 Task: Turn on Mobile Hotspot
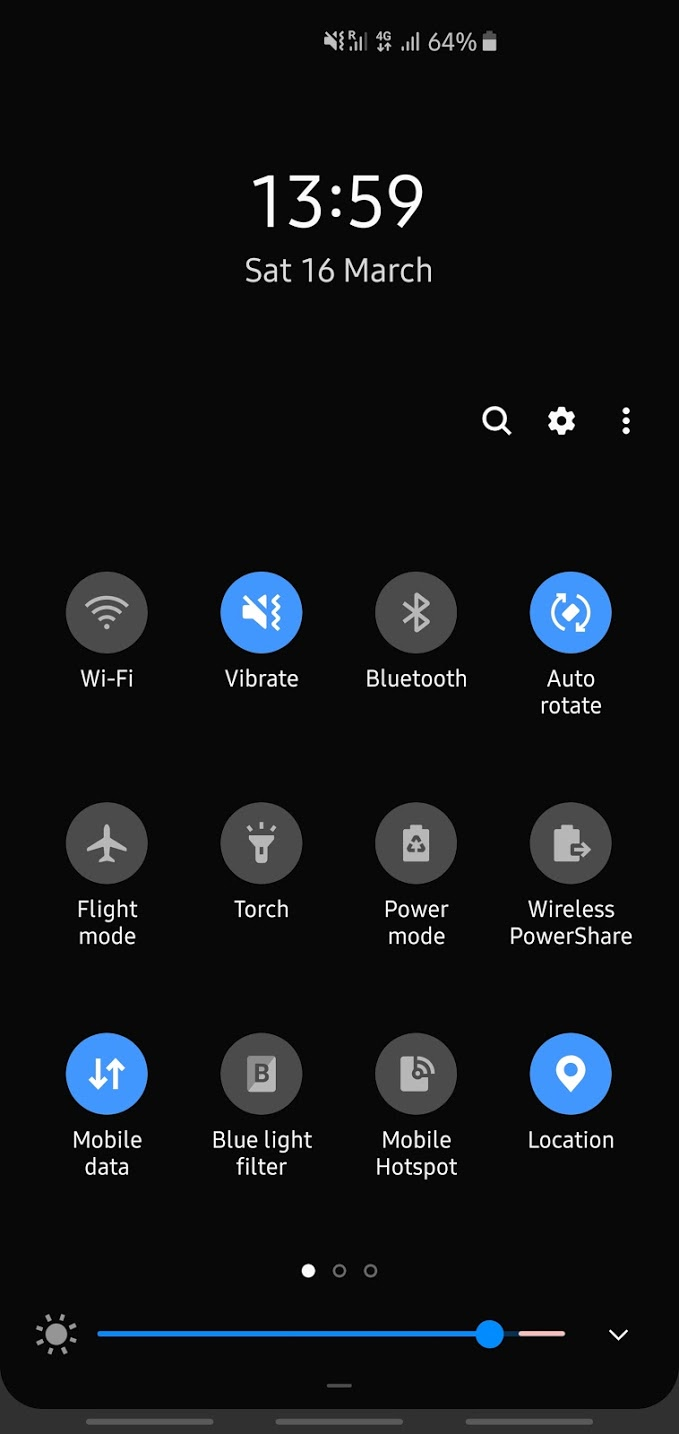pos(416,1074)
